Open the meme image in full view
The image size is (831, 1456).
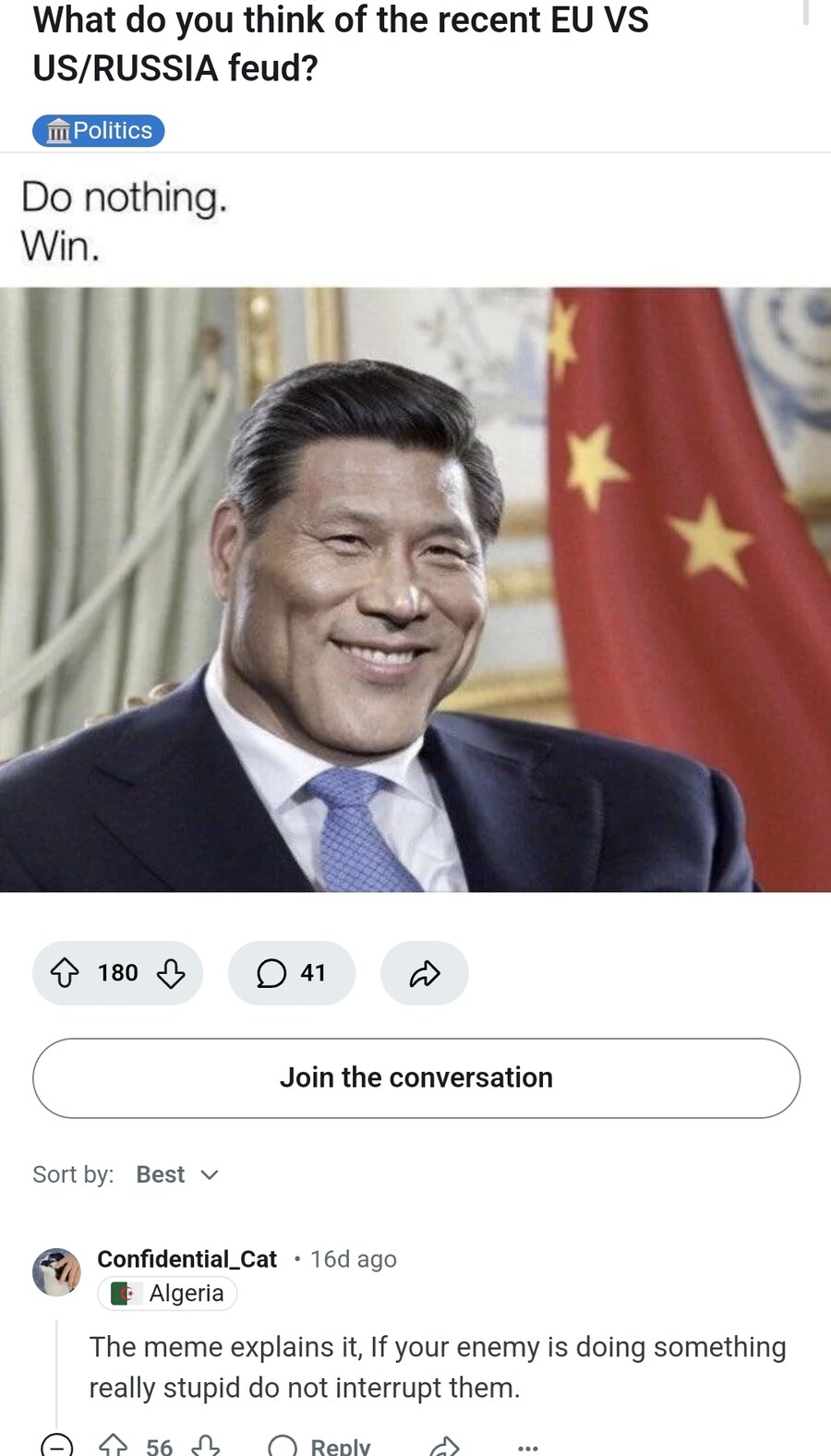coord(415,589)
